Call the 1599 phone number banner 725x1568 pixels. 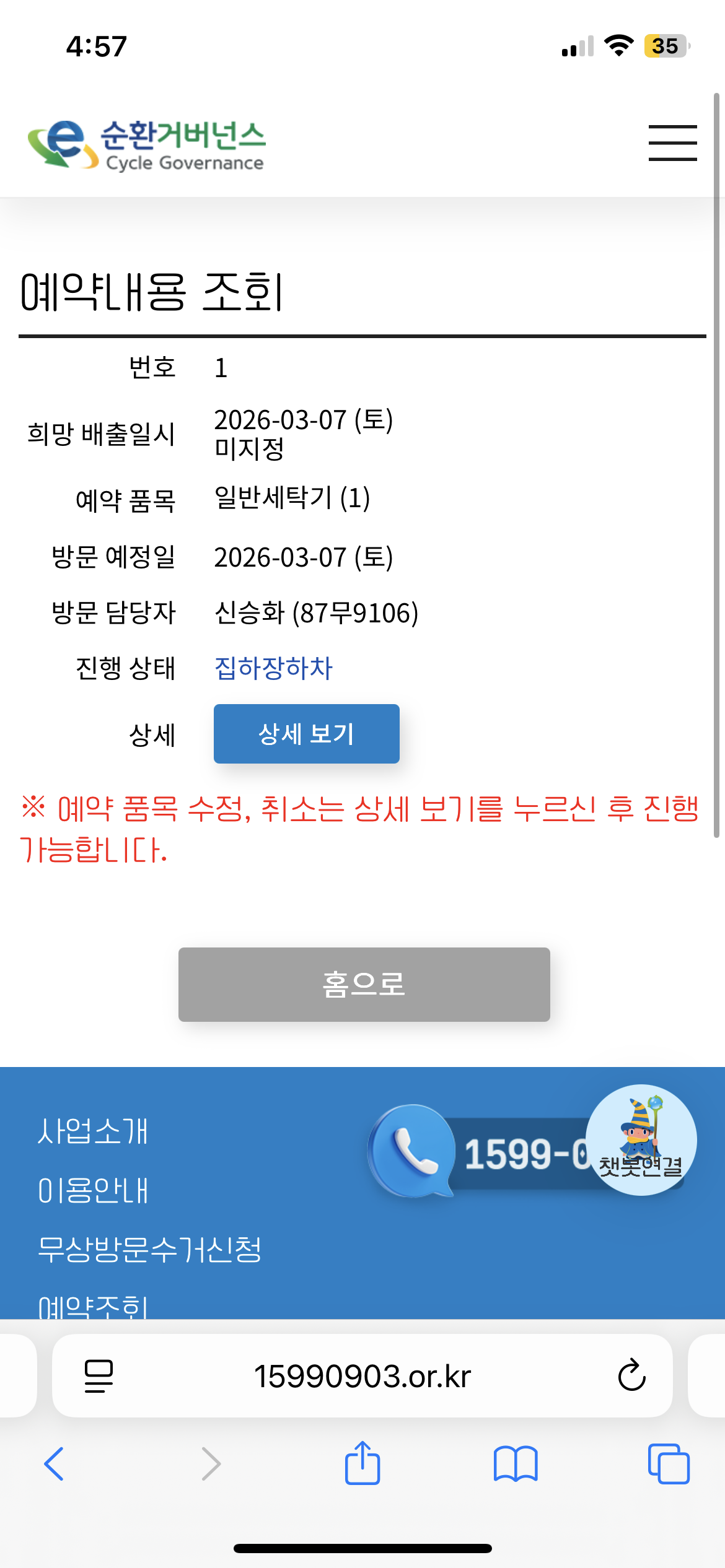coord(483,1154)
